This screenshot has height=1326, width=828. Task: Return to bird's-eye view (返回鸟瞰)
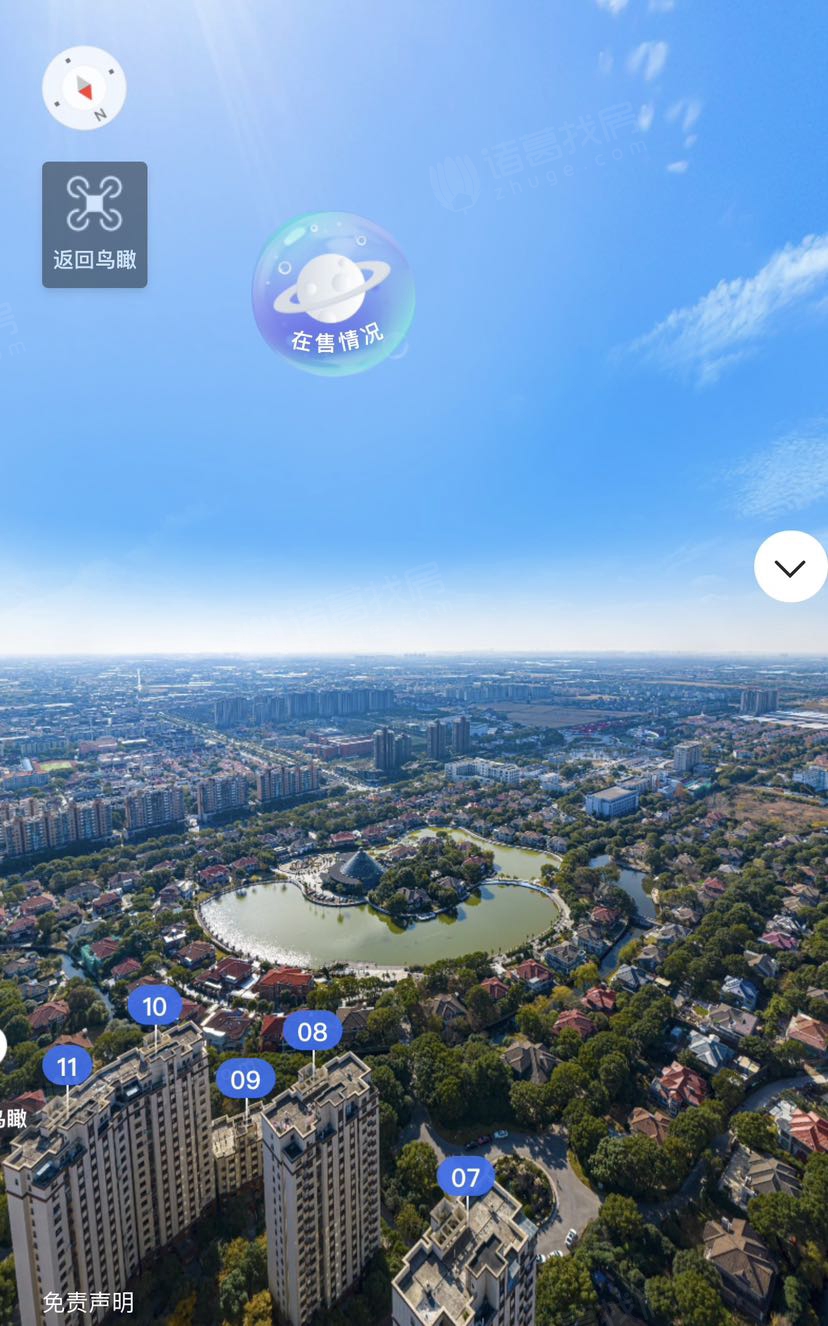click(94, 225)
